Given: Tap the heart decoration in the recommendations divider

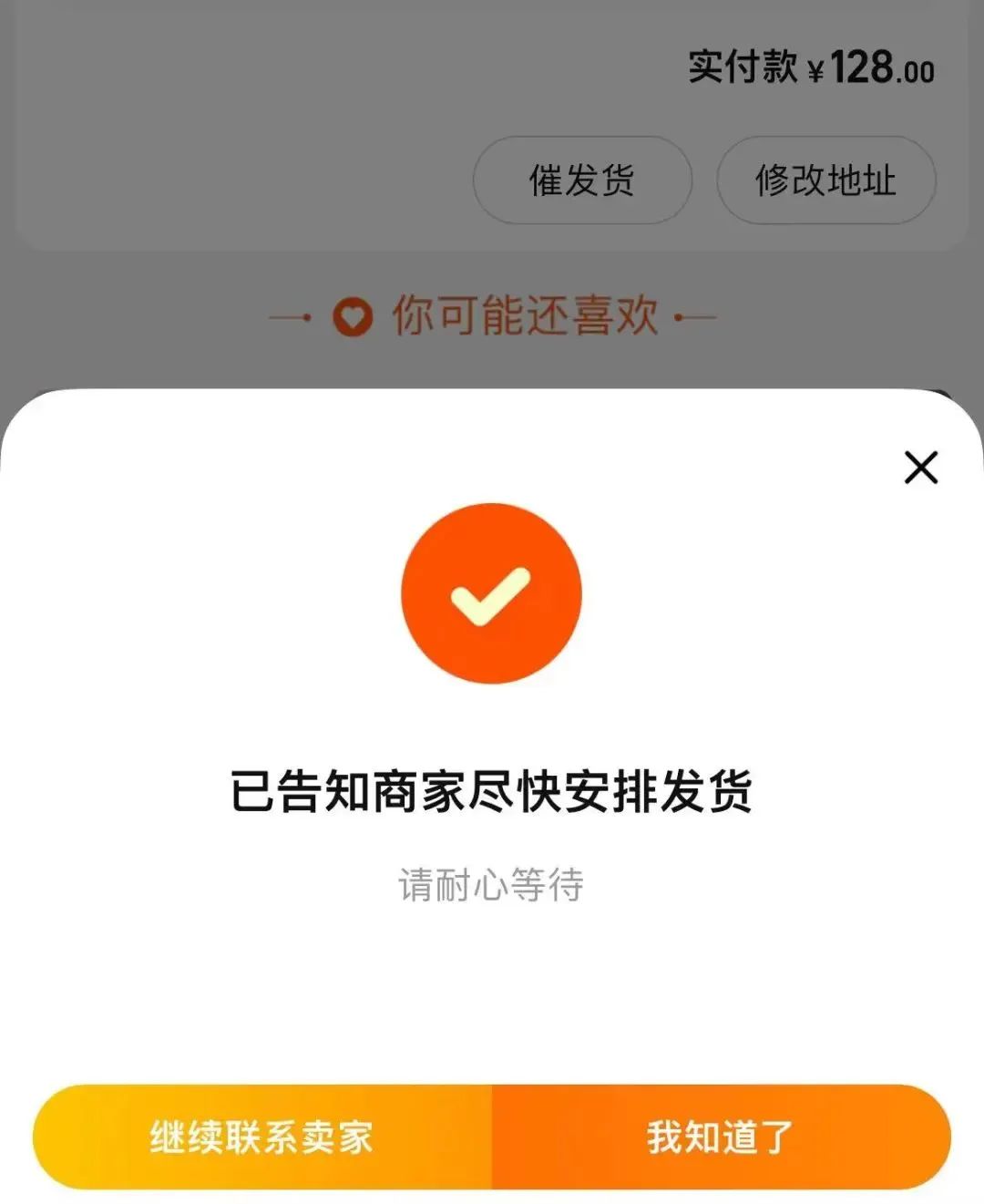Looking at the screenshot, I should point(354,314).
